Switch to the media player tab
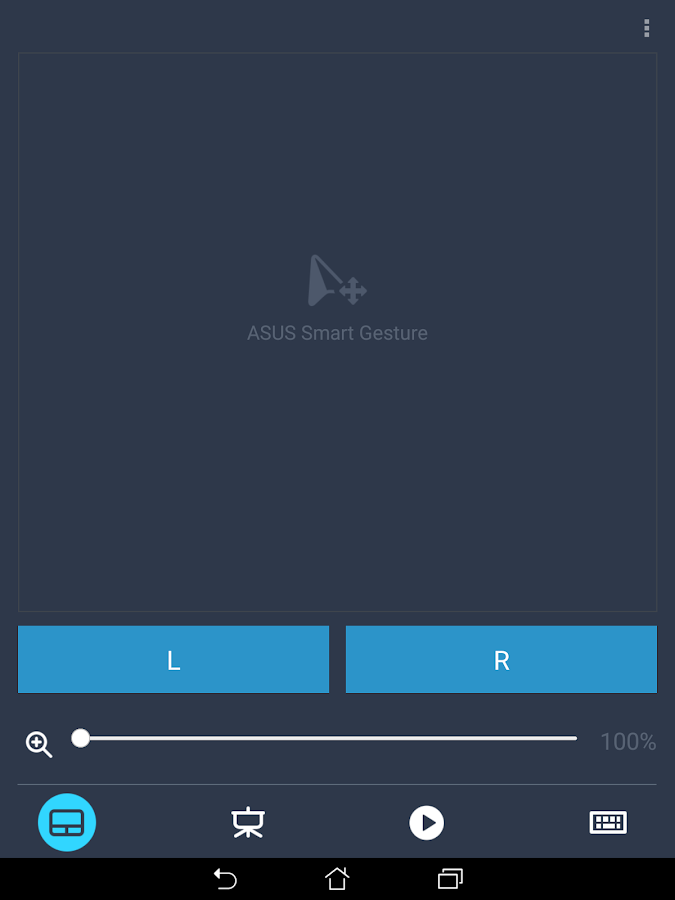 (427, 822)
